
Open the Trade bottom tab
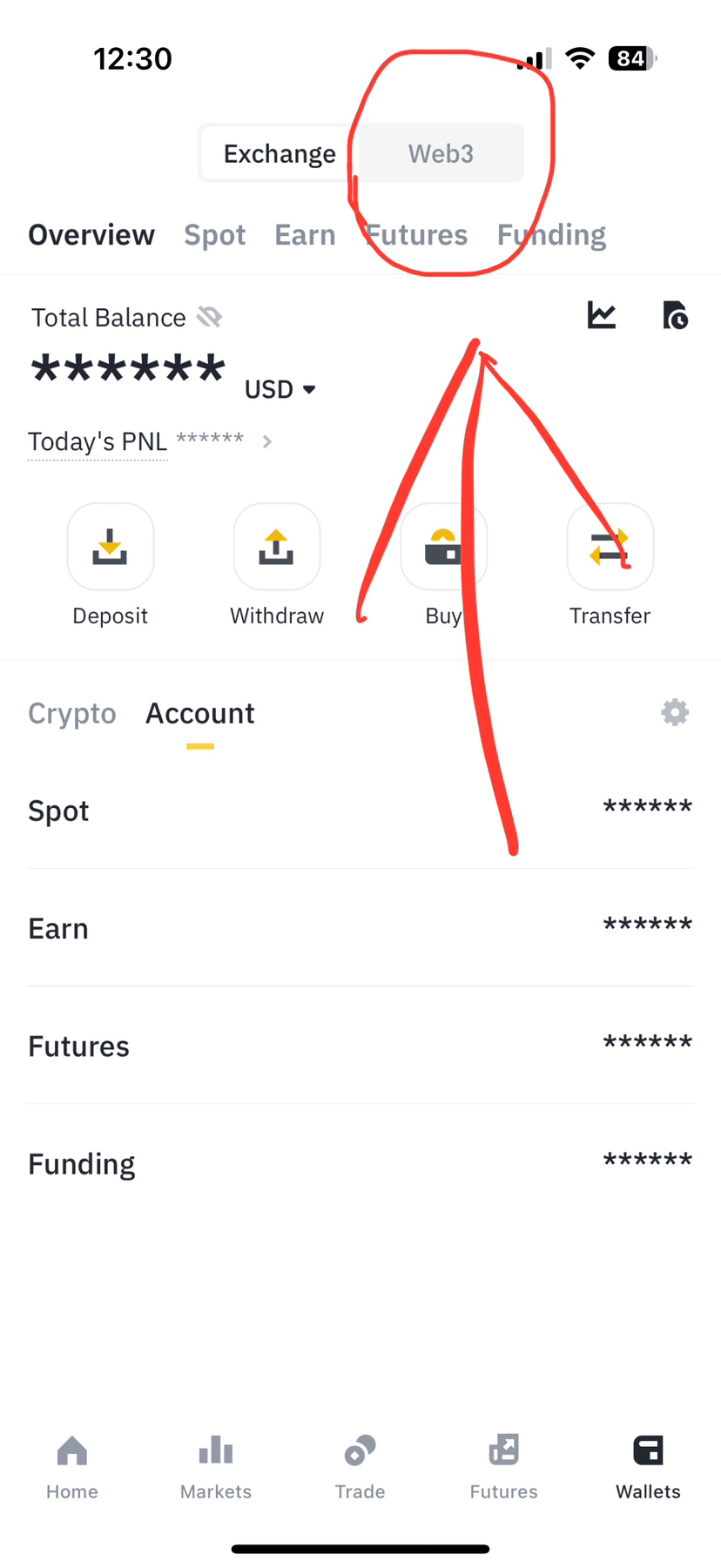tap(360, 1467)
